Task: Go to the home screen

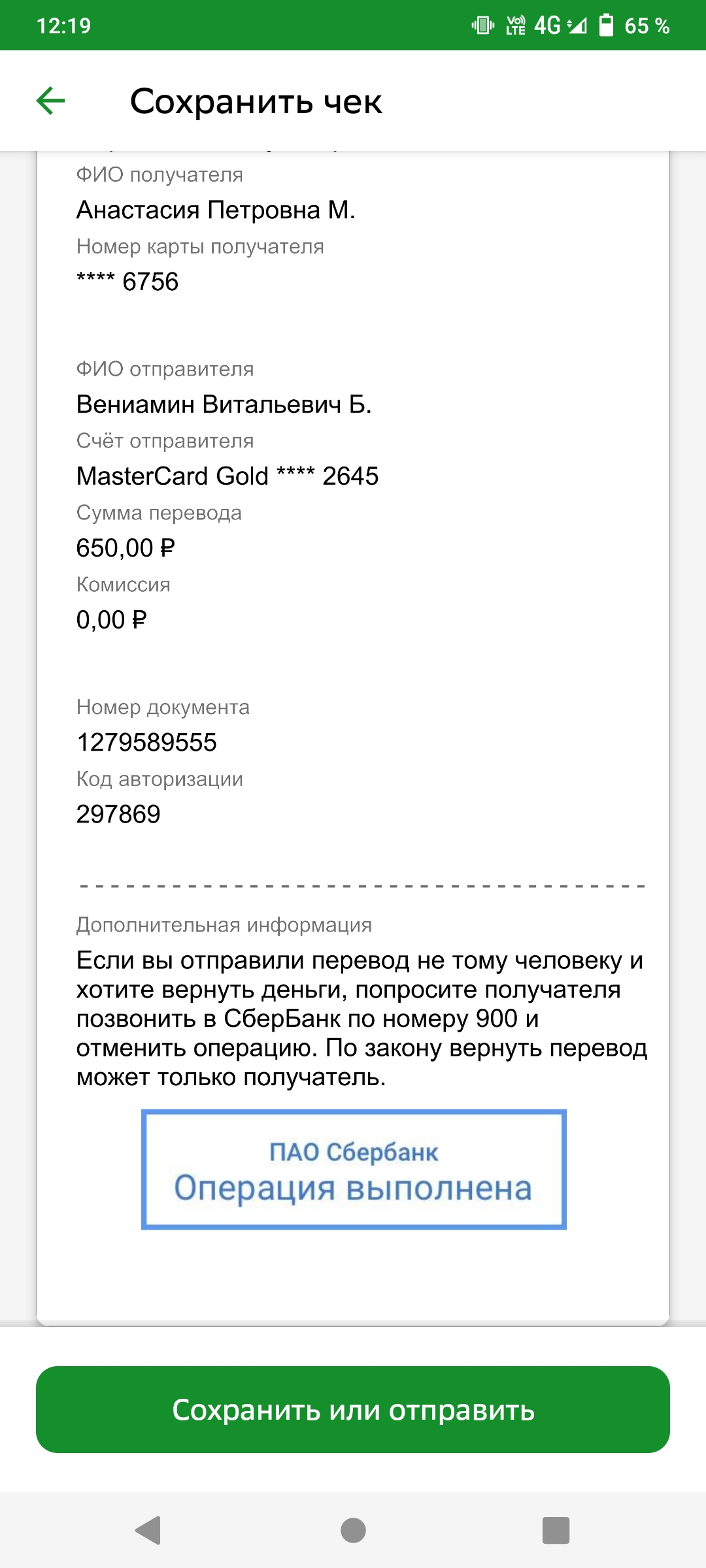Action: click(353, 1530)
